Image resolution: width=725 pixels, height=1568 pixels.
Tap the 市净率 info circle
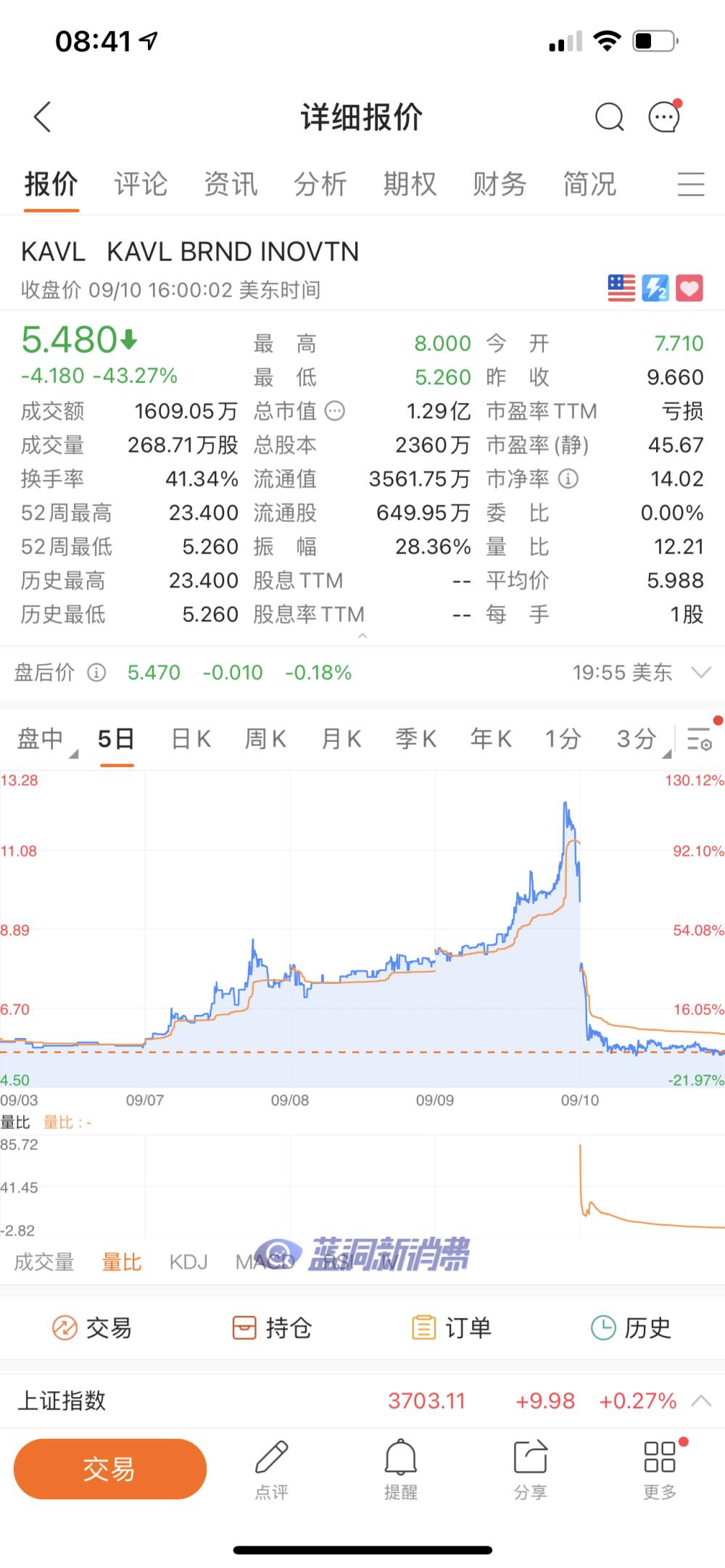(x=567, y=479)
